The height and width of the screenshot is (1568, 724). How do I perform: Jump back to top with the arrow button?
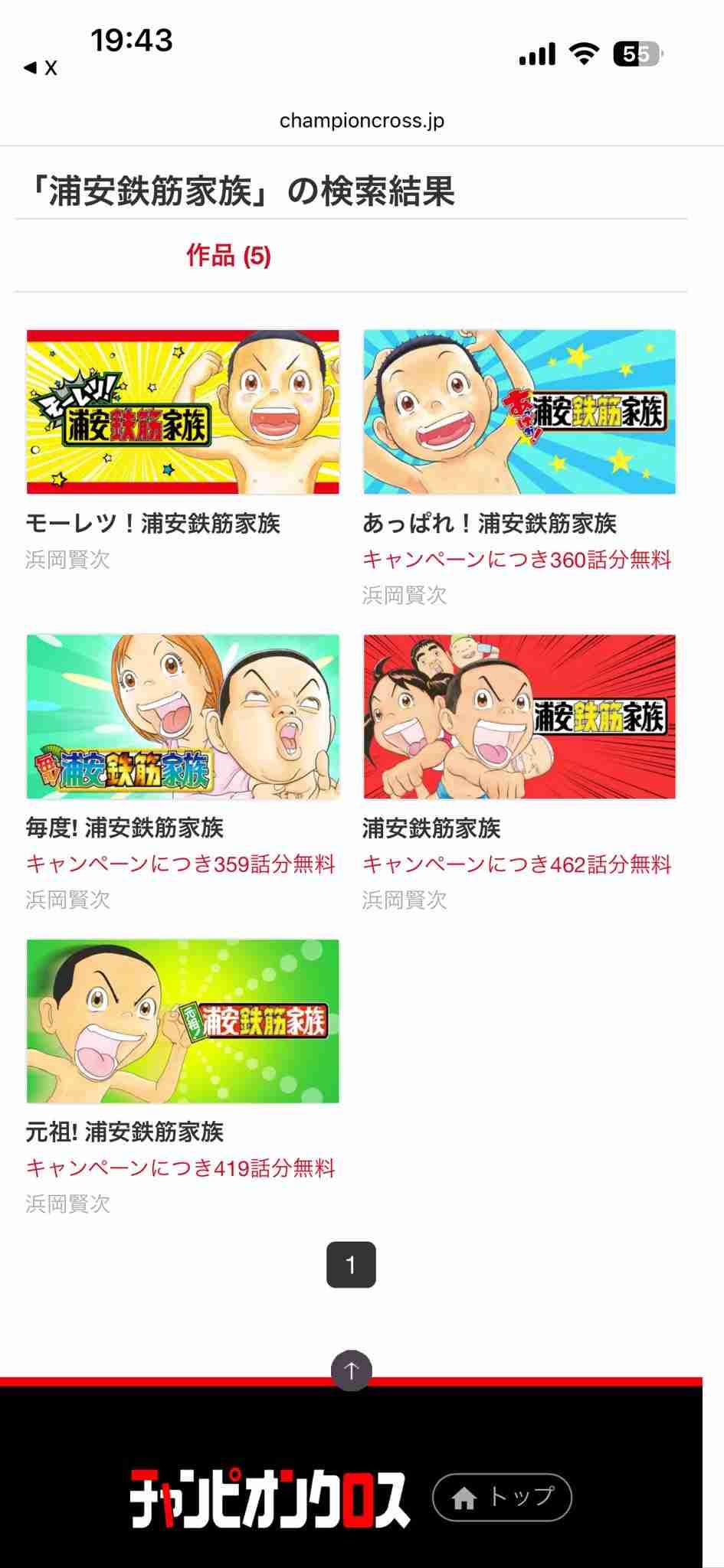tap(352, 1370)
